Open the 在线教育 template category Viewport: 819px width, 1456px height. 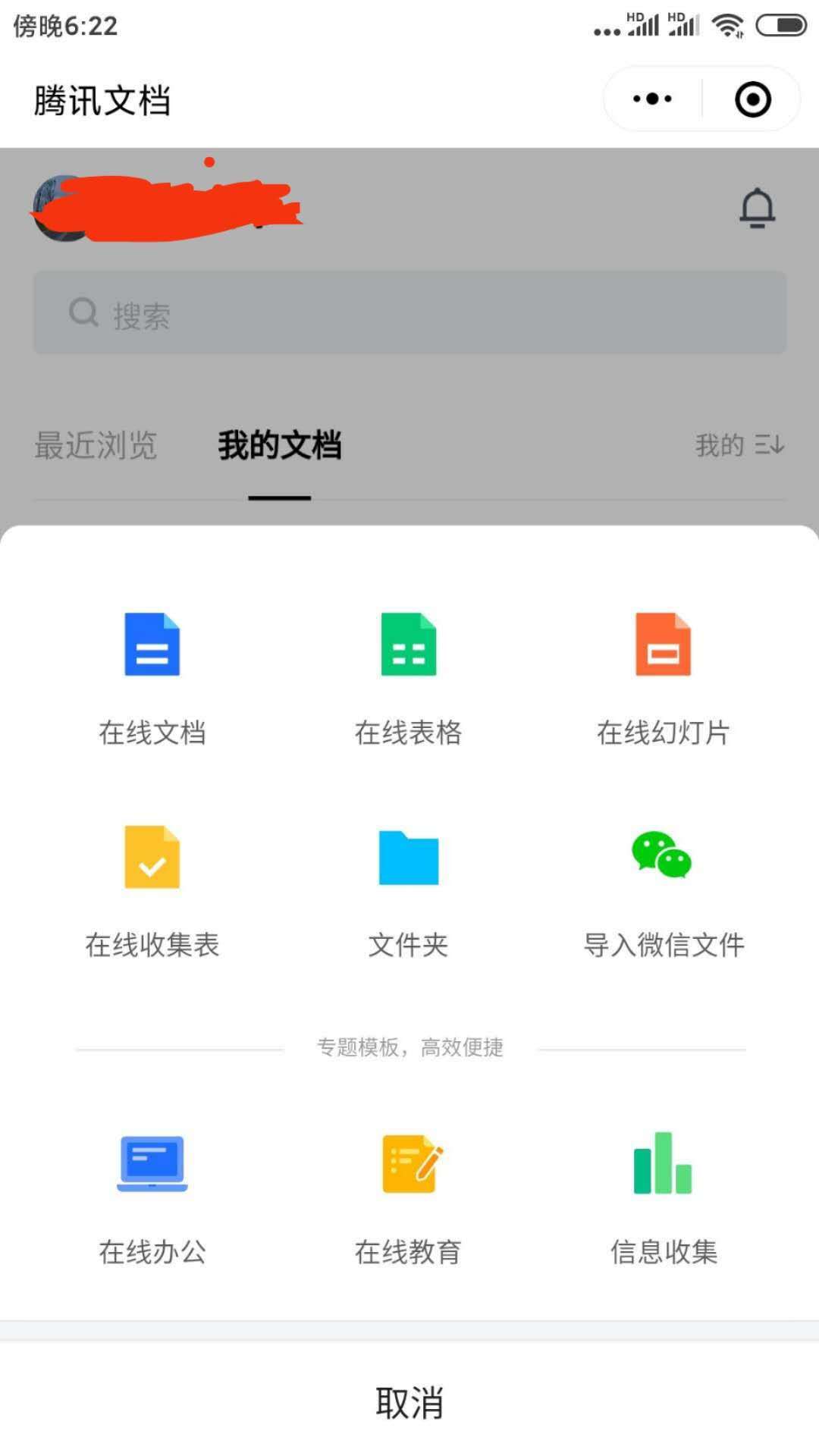[x=408, y=1191]
